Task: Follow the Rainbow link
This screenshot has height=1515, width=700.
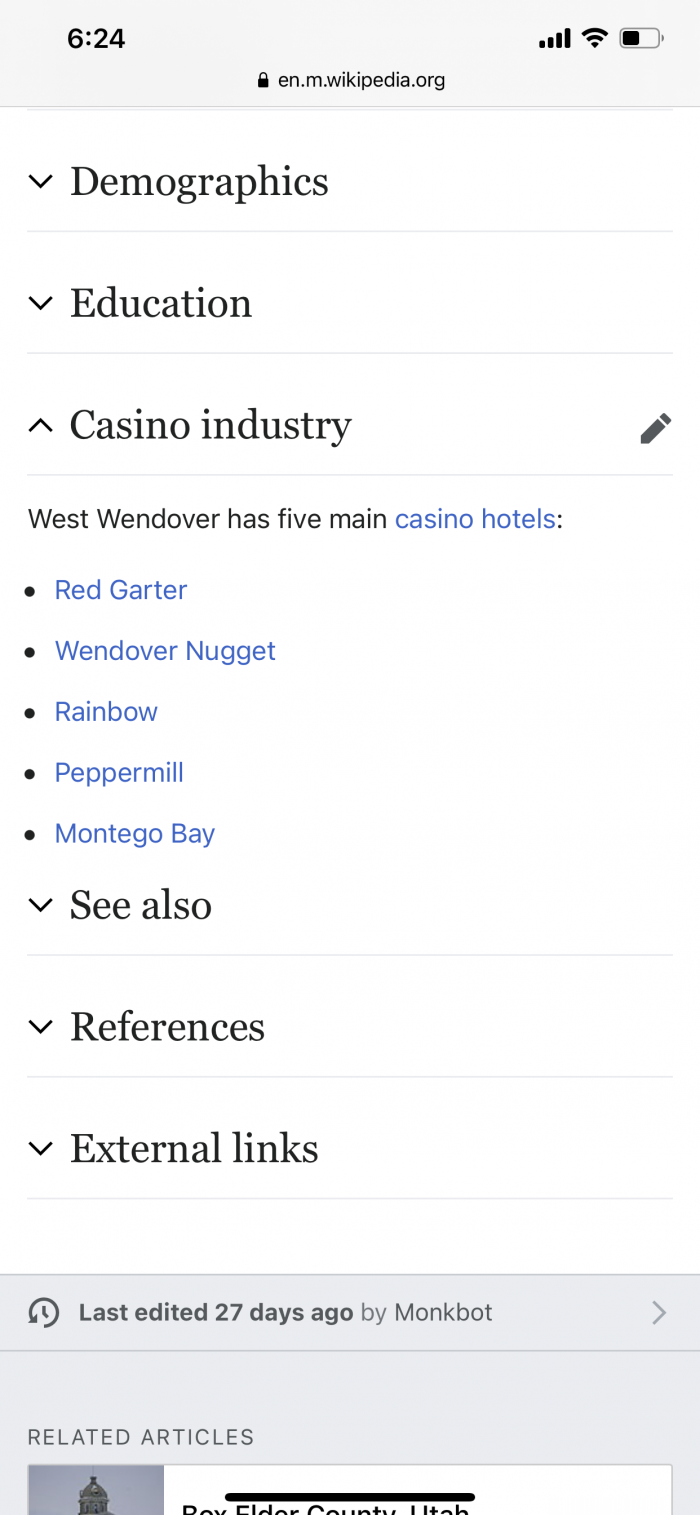Action: (x=106, y=712)
